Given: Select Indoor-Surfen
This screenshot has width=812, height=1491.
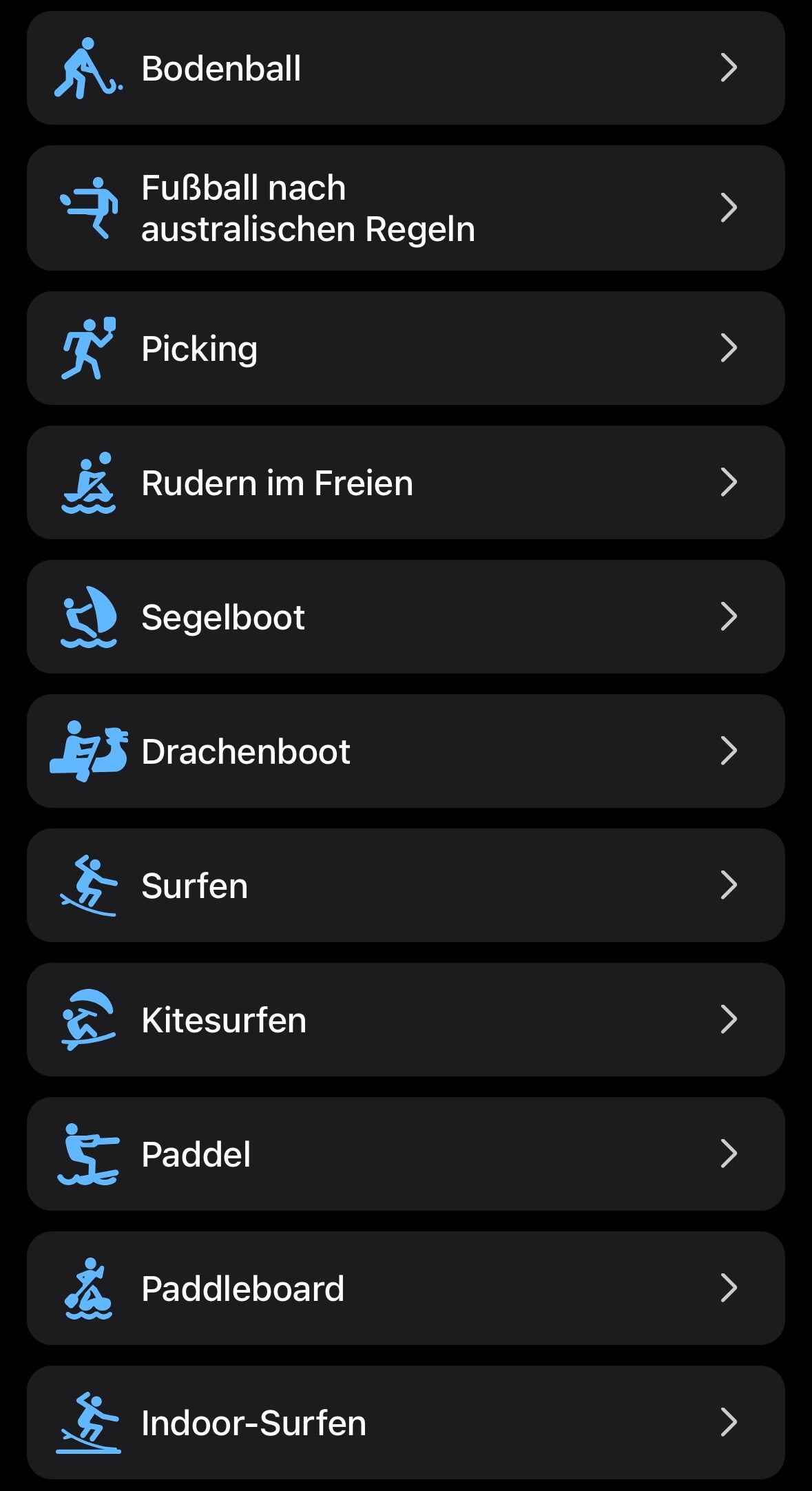Looking at the screenshot, I should (406, 1422).
